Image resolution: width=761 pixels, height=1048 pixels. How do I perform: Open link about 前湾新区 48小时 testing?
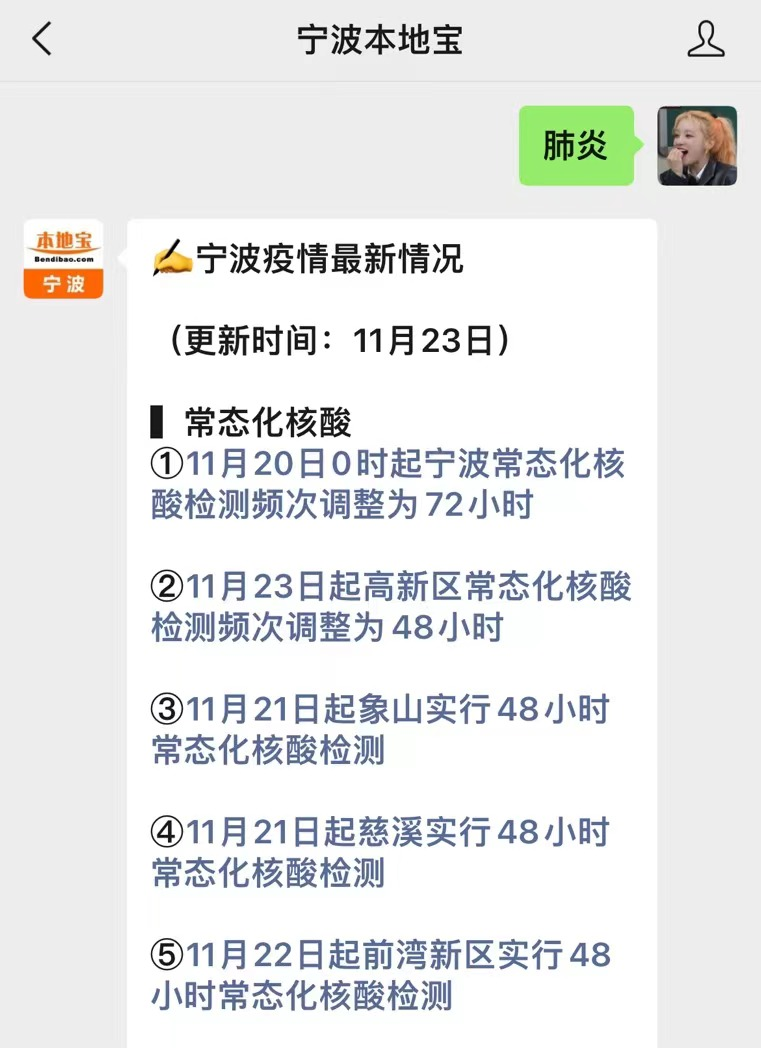pyautogui.click(x=380, y=974)
